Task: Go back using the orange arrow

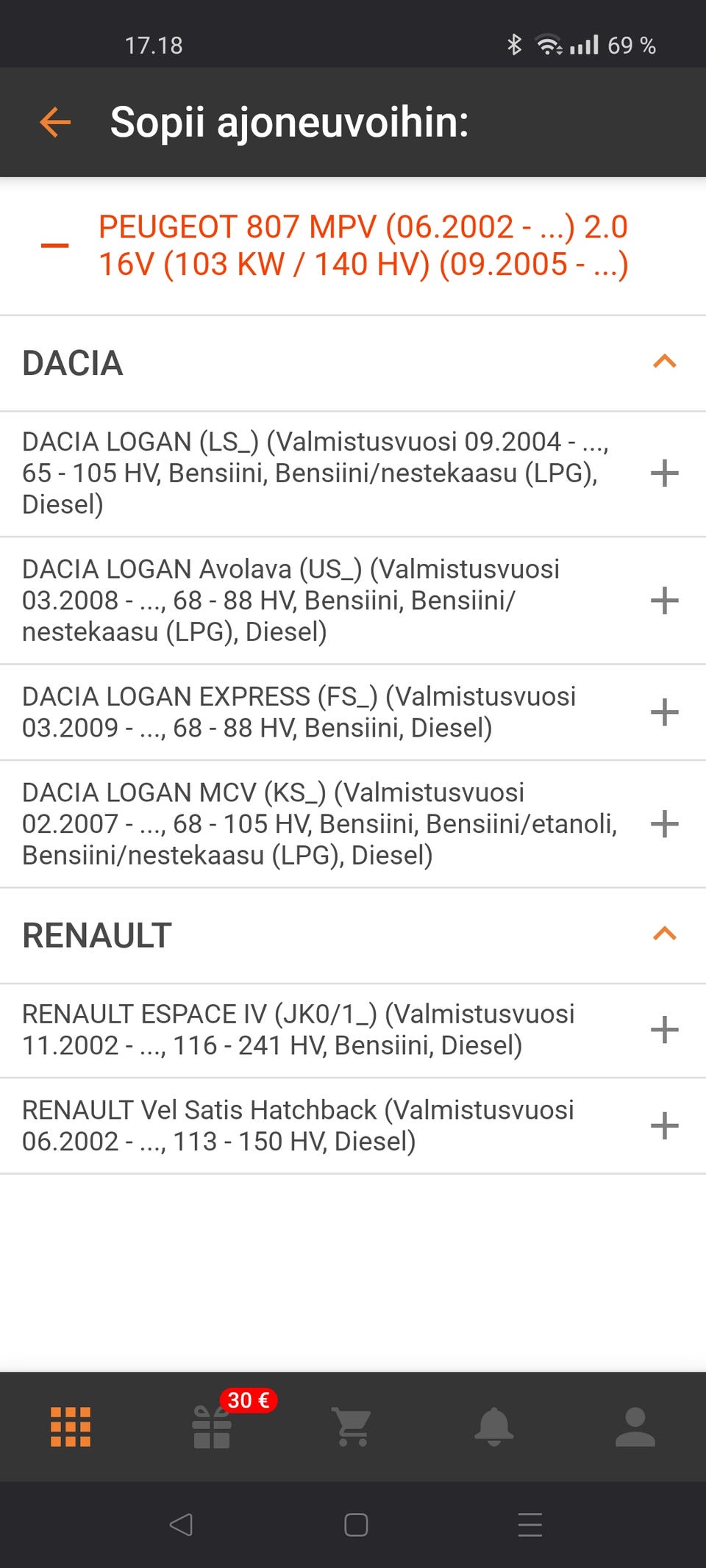Action: [x=55, y=122]
